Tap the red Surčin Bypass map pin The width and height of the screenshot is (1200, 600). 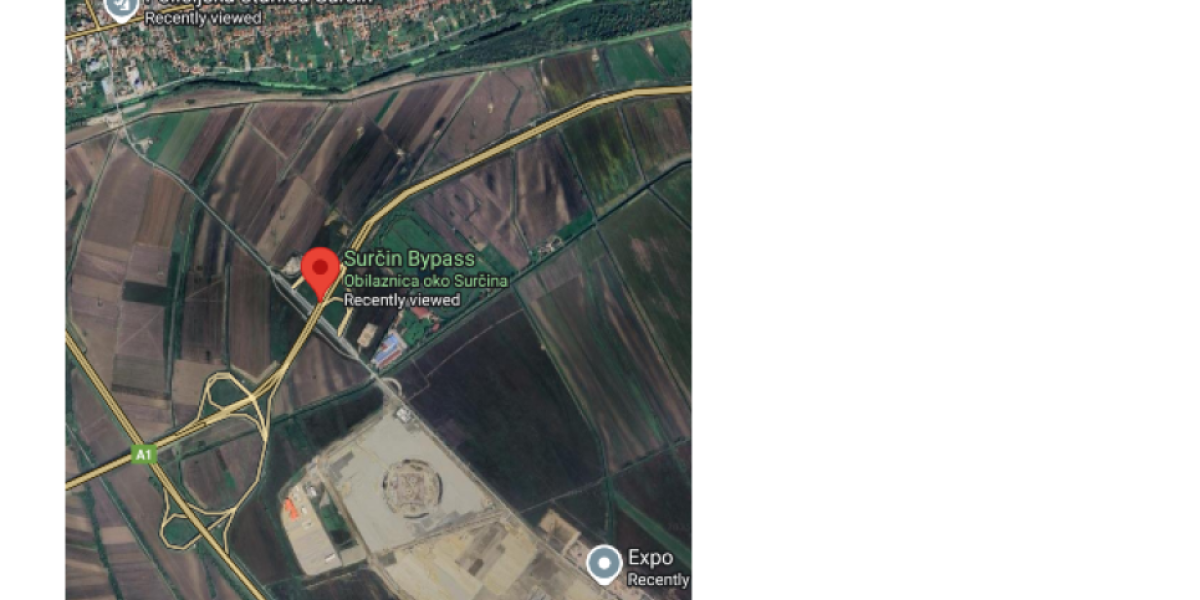321,270
